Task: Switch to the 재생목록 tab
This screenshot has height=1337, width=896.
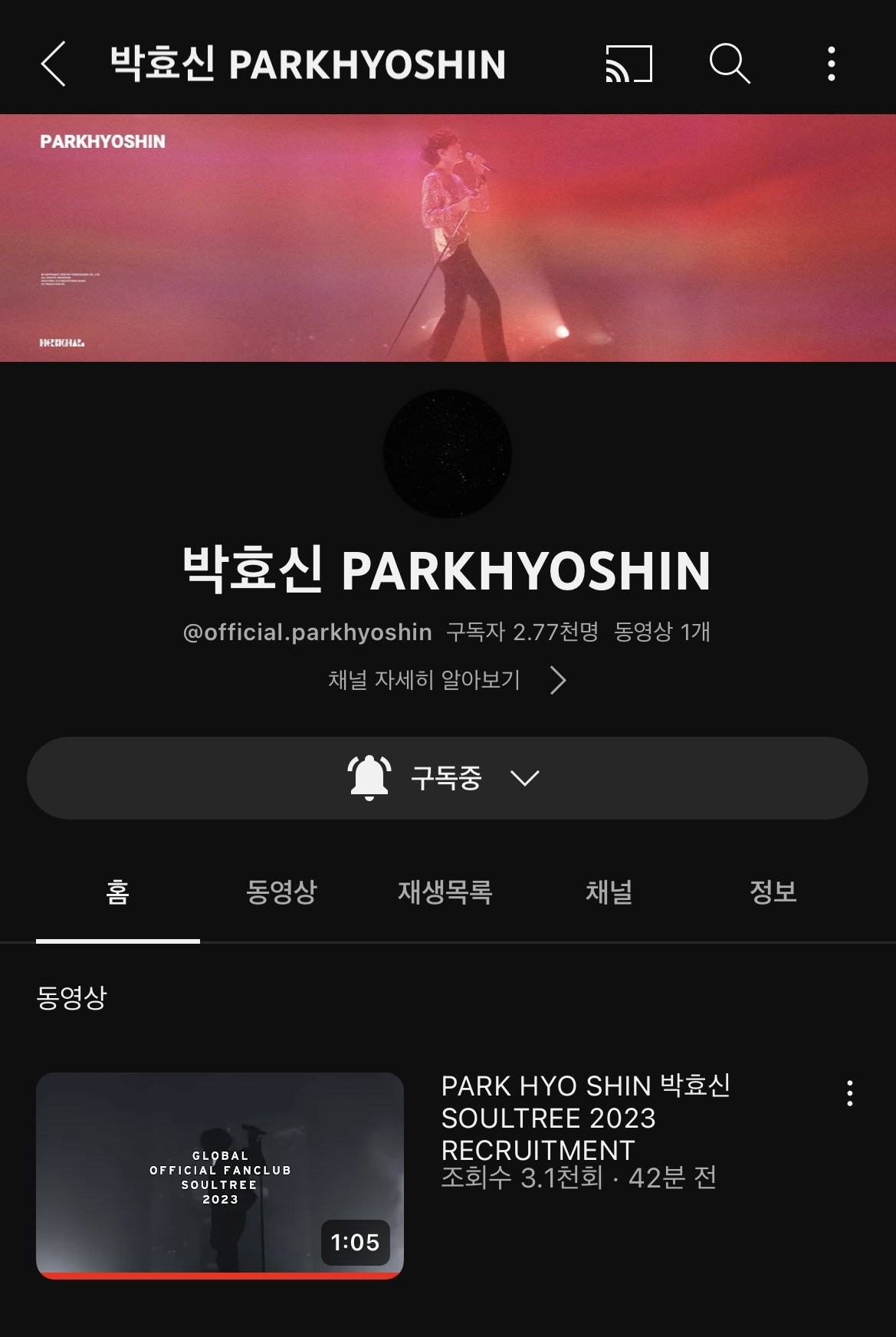Action: 445,892
